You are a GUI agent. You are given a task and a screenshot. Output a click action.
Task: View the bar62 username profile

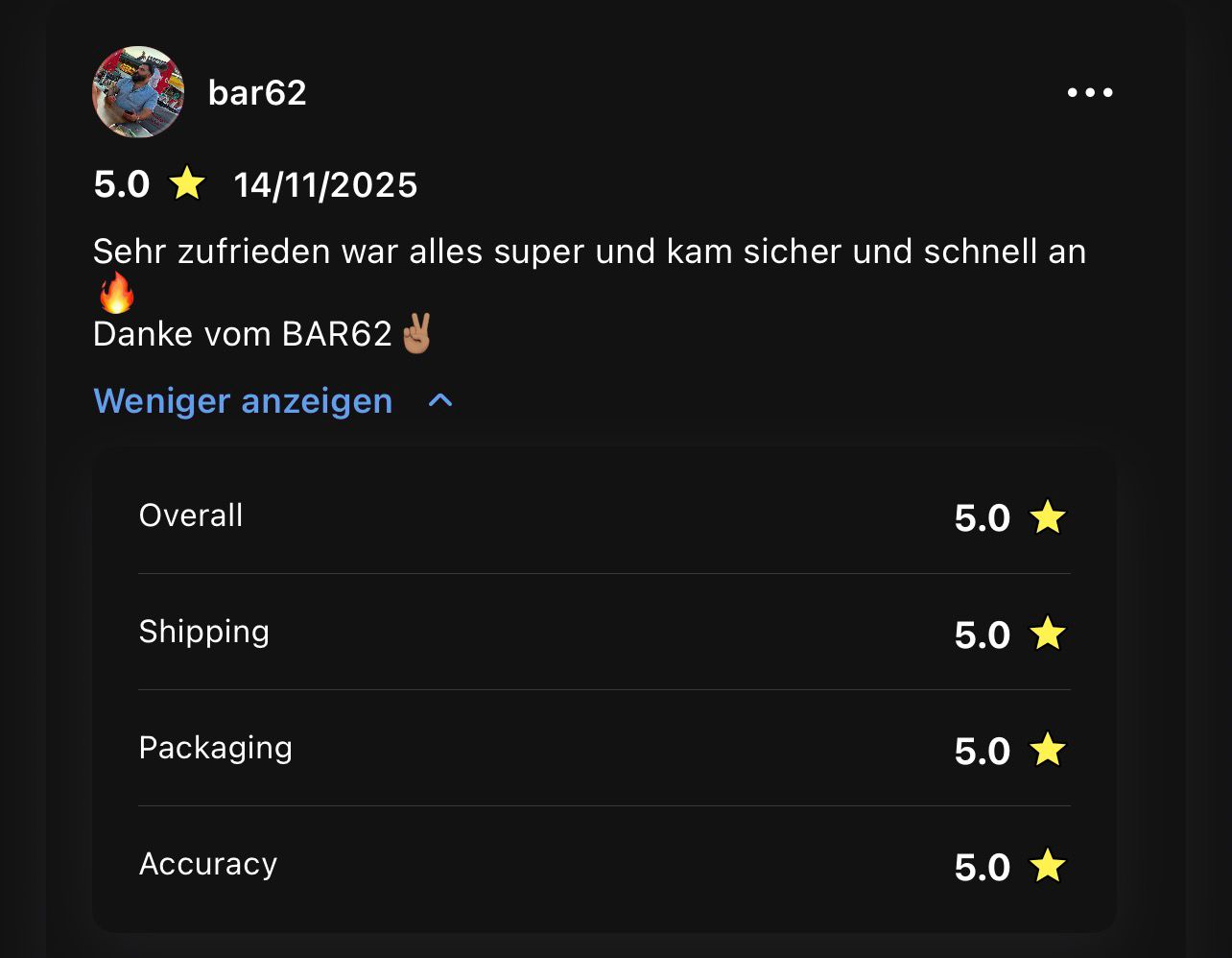pyautogui.click(x=257, y=93)
